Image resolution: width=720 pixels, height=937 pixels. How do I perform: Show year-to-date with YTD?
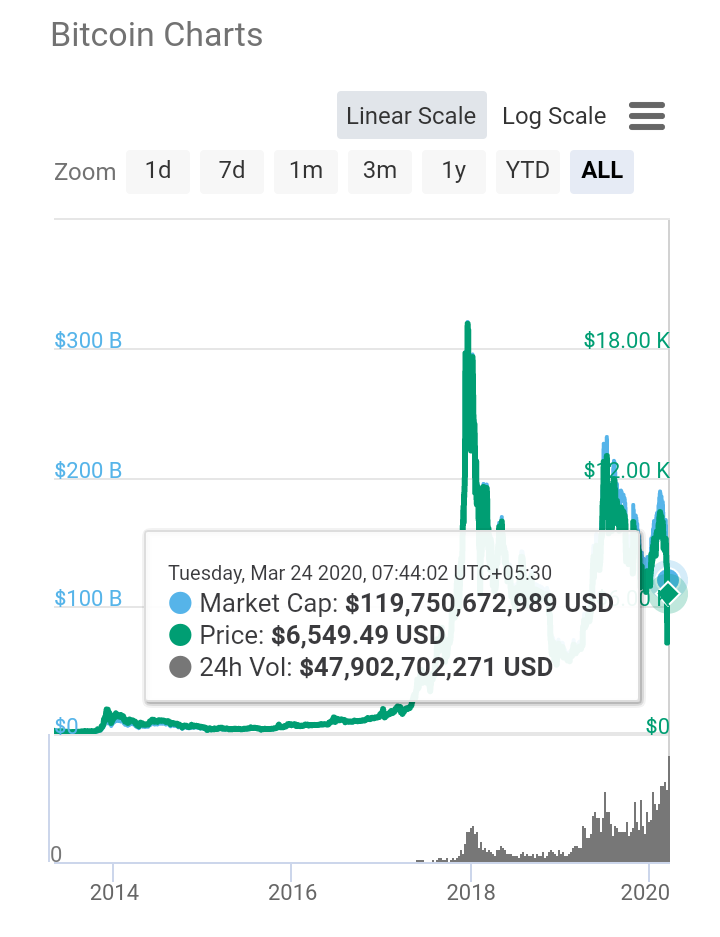pyautogui.click(x=528, y=171)
